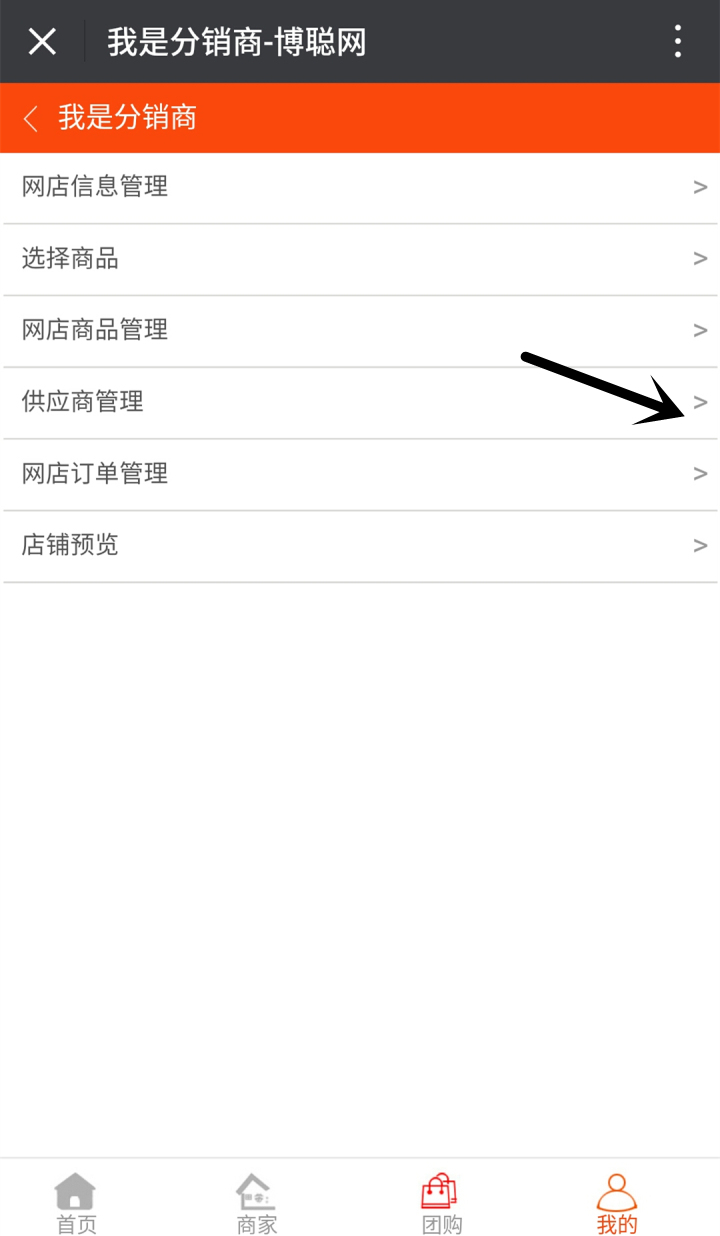The height and width of the screenshot is (1236, 720).
Task: Open 店铺预览
Action: [360, 547]
